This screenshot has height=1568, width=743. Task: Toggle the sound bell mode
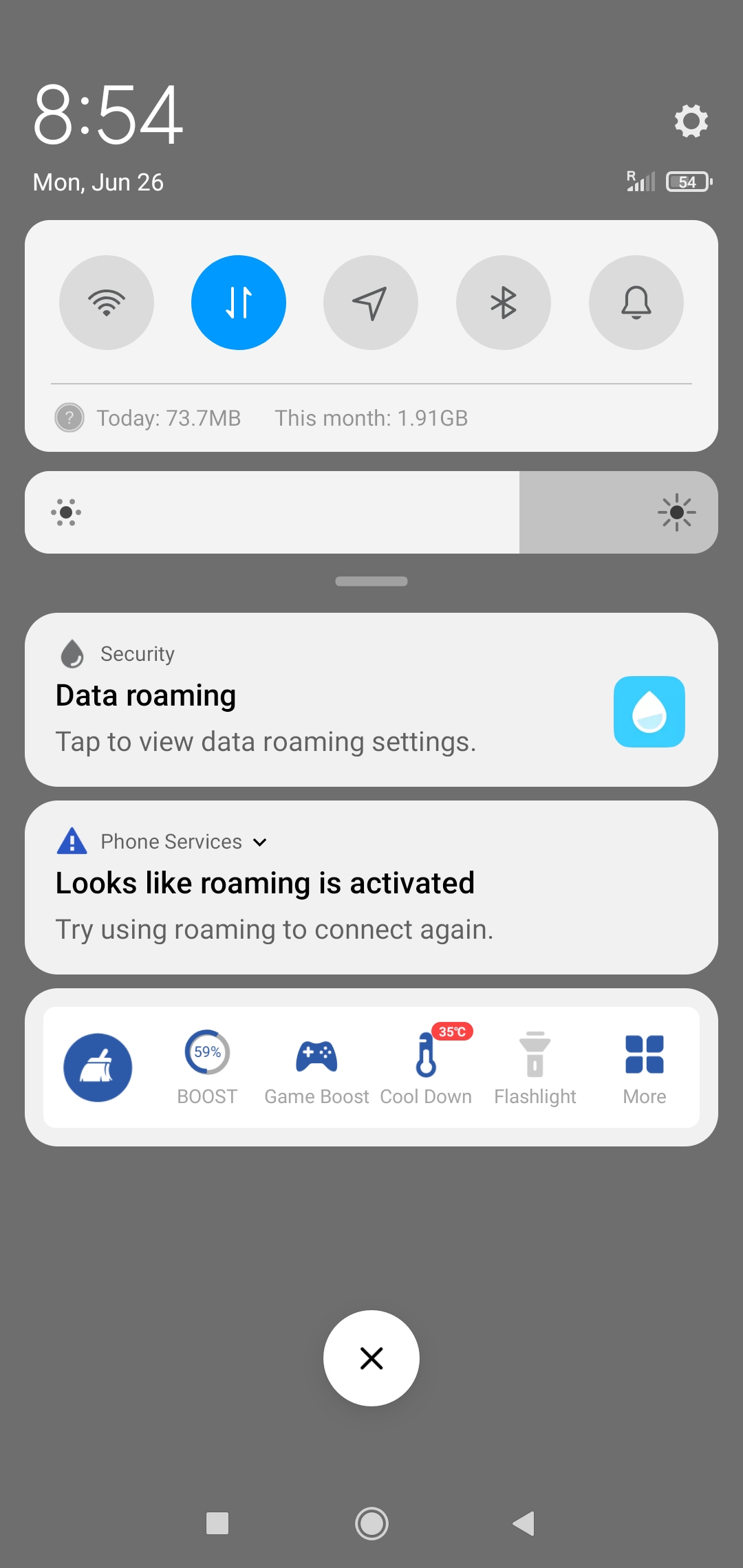pos(636,303)
